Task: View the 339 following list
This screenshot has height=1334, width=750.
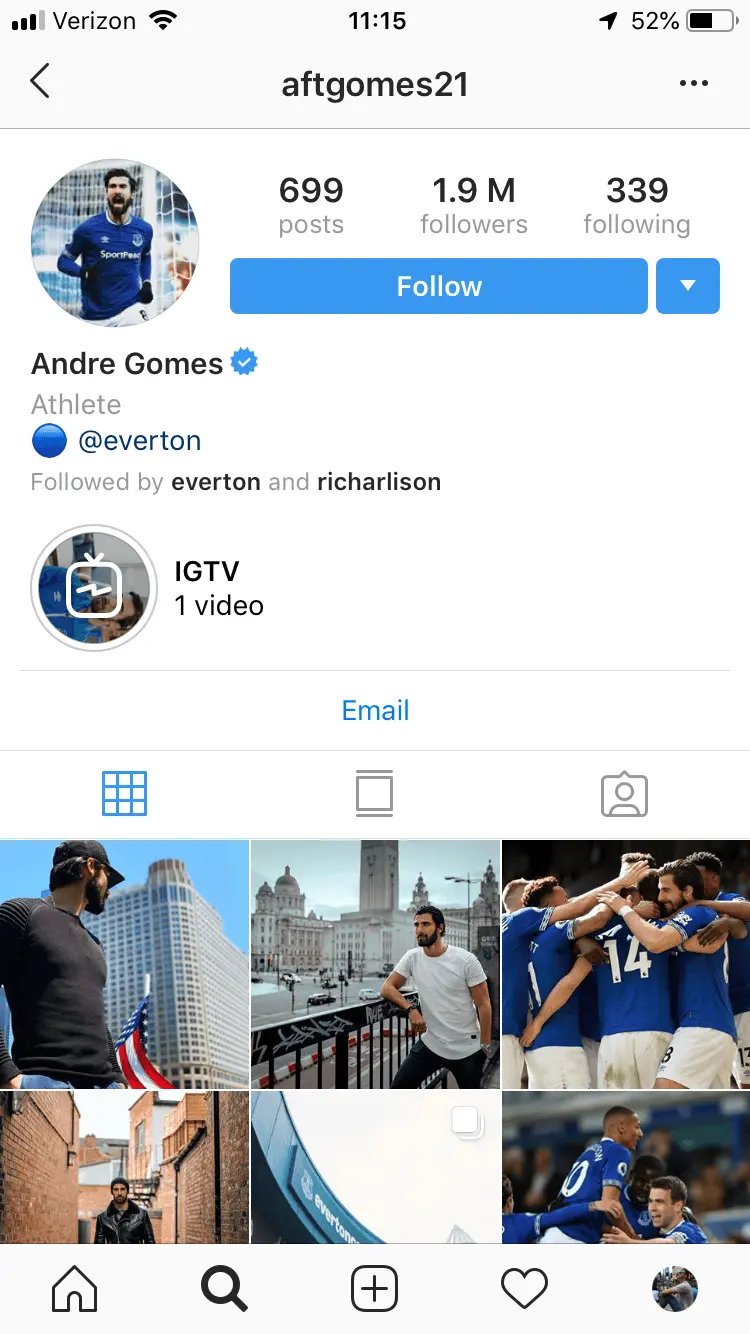Action: [x=636, y=205]
